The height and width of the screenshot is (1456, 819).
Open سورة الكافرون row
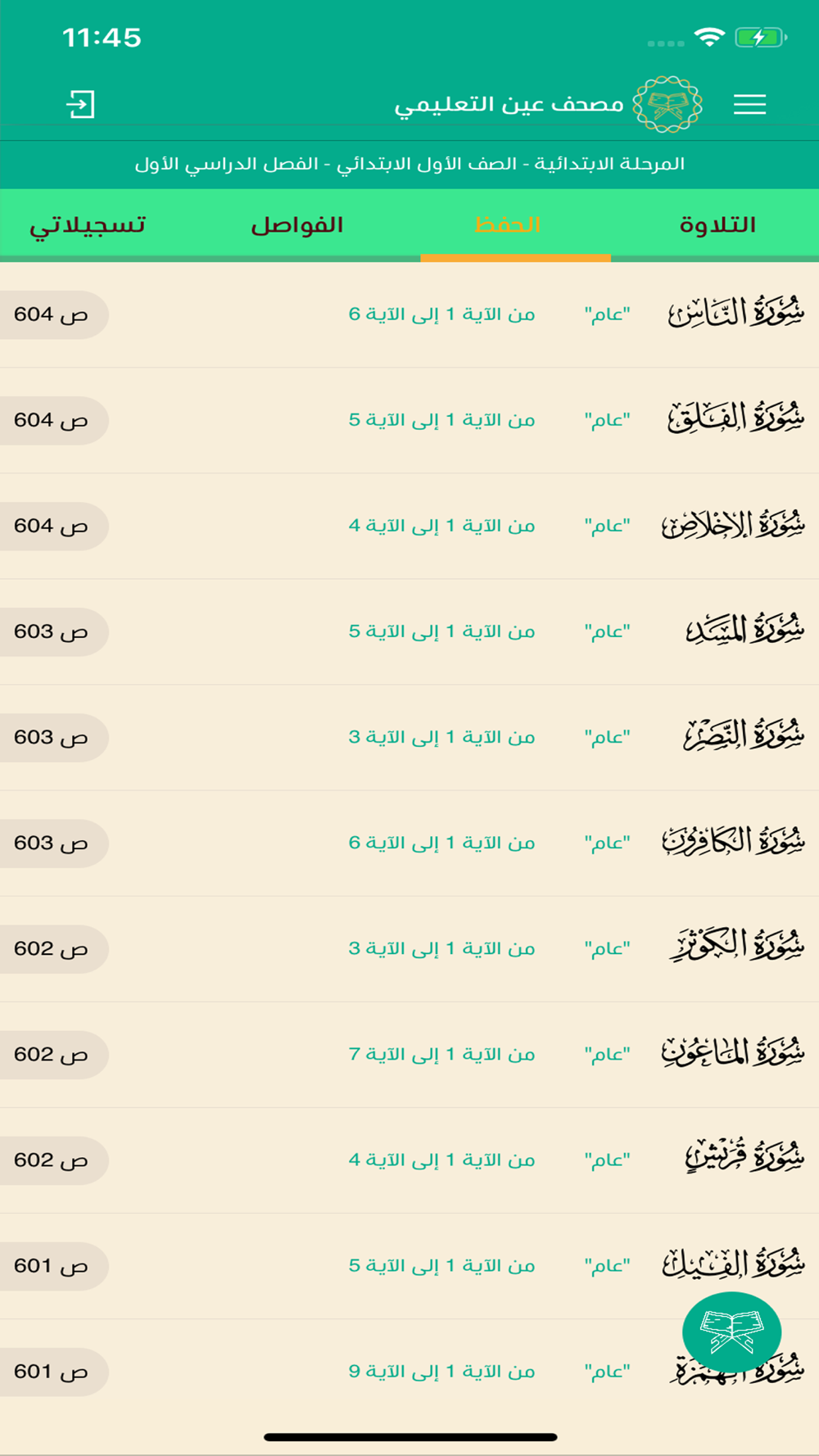pos(409,843)
